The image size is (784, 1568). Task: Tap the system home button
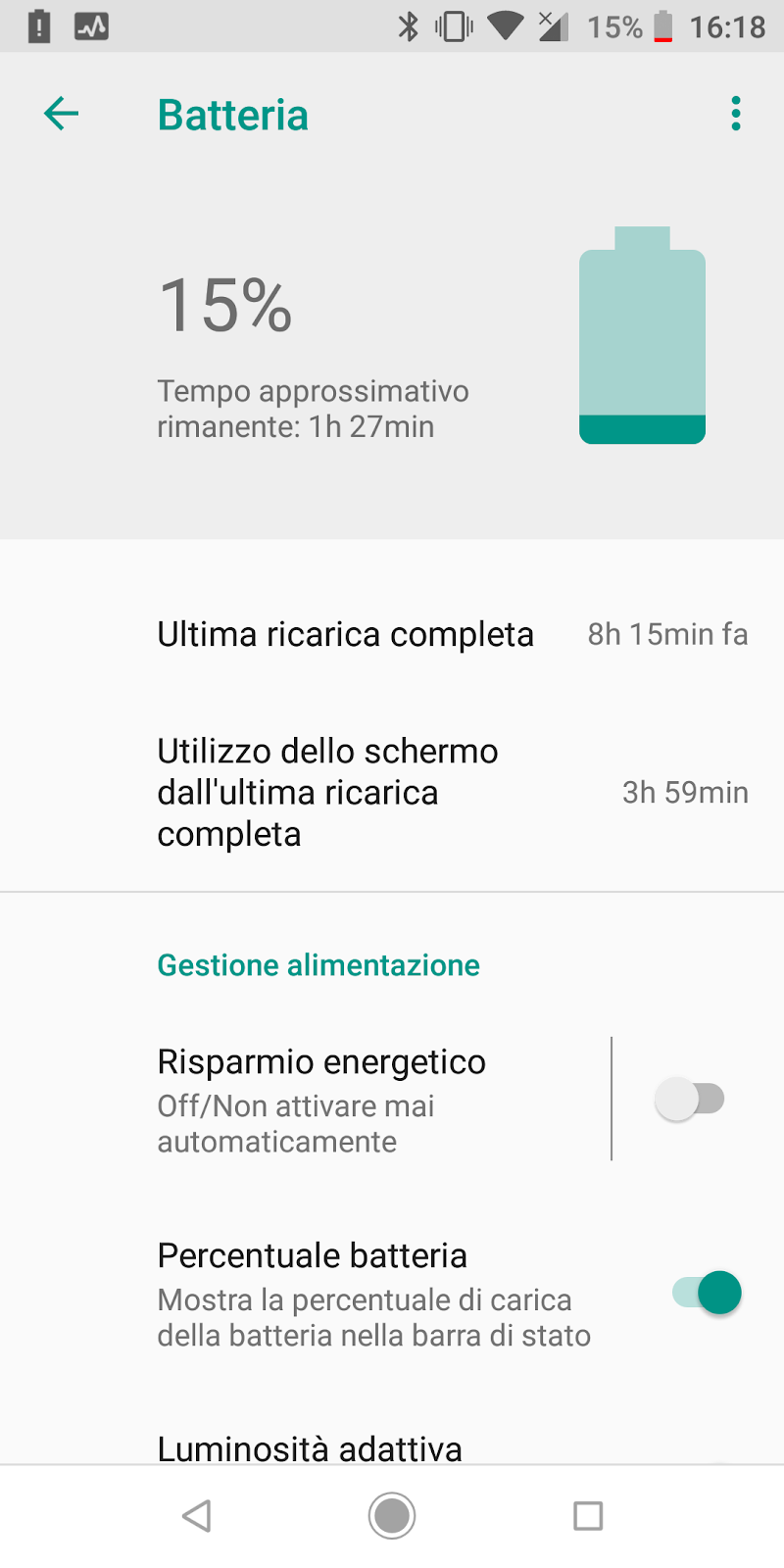click(x=392, y=1516)
